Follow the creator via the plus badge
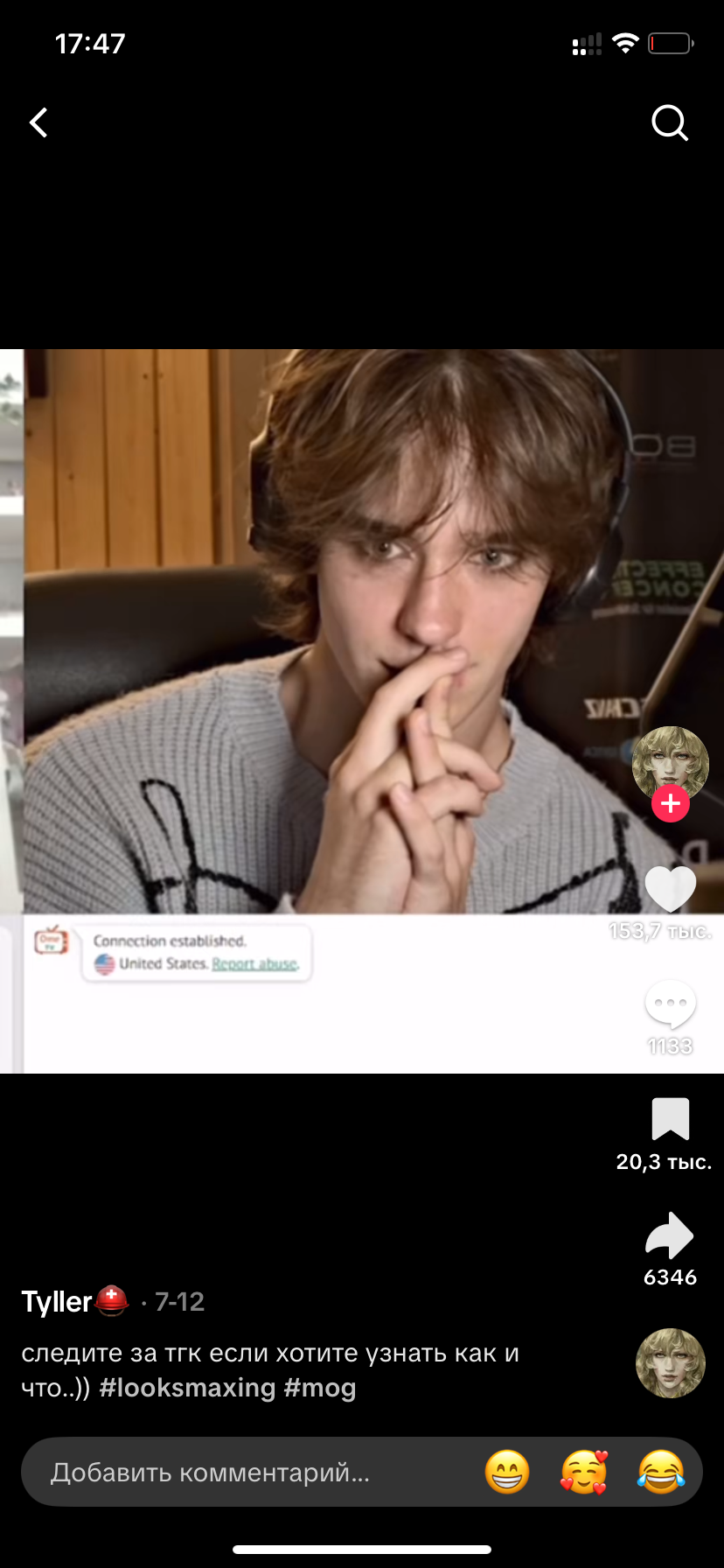The height and width of the screenshot is (1568, 724). pyautogui.click(x=671, y=803)
